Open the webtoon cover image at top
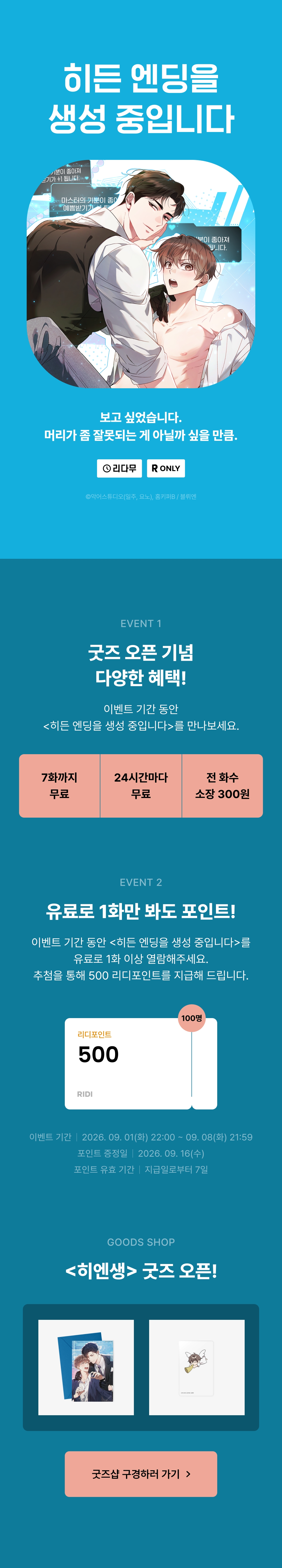 pyautogui.click(x=141, y=274)
